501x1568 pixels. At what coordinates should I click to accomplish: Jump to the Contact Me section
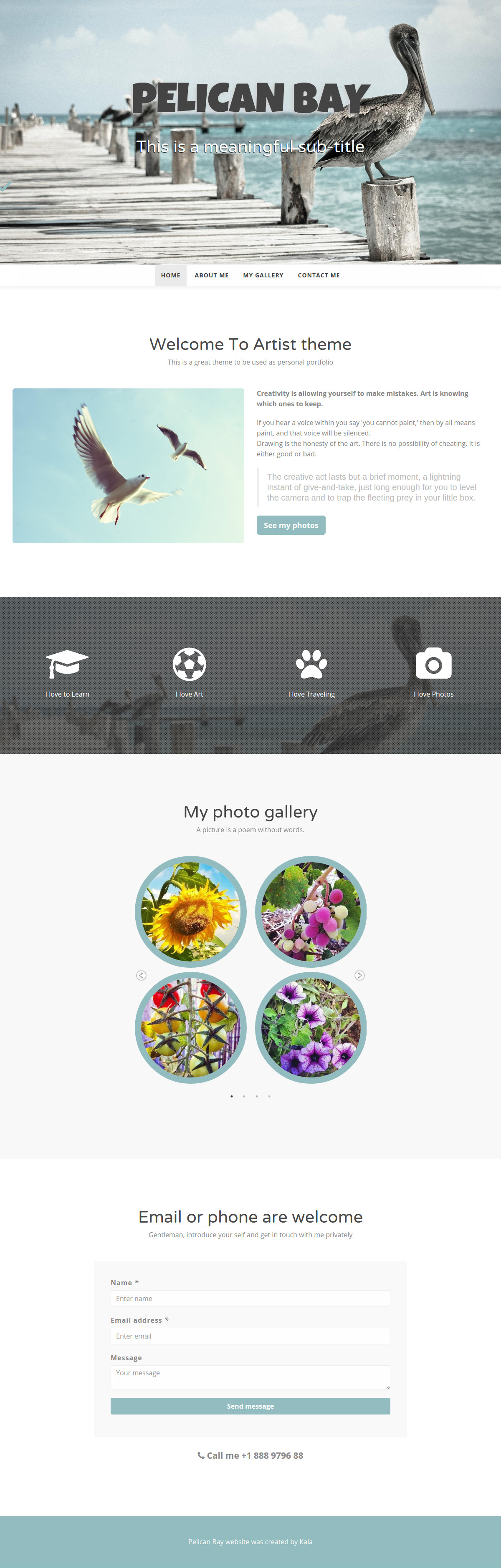[318, 275]
